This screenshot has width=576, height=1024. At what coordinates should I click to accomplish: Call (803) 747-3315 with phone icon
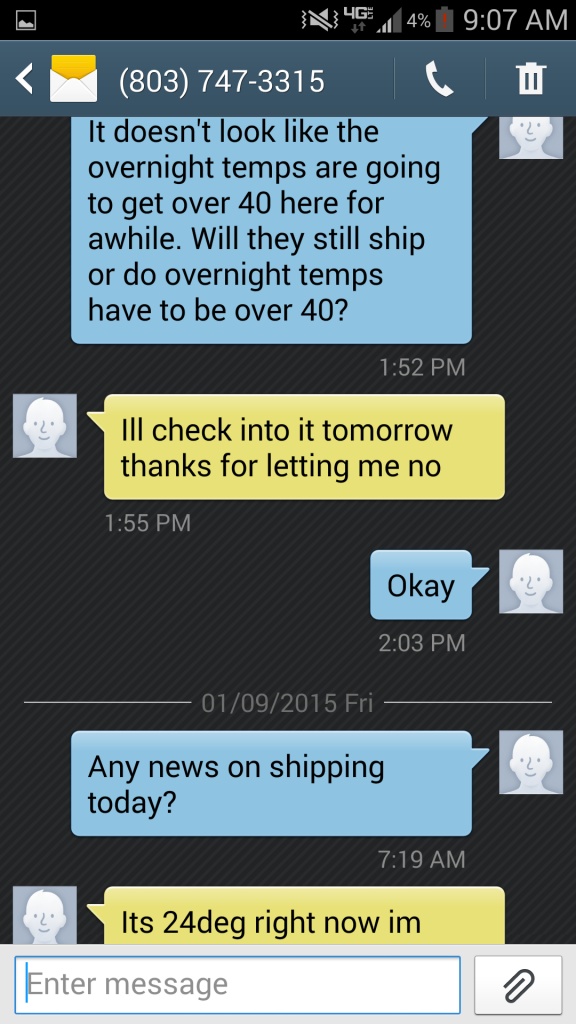click(440, 79)
